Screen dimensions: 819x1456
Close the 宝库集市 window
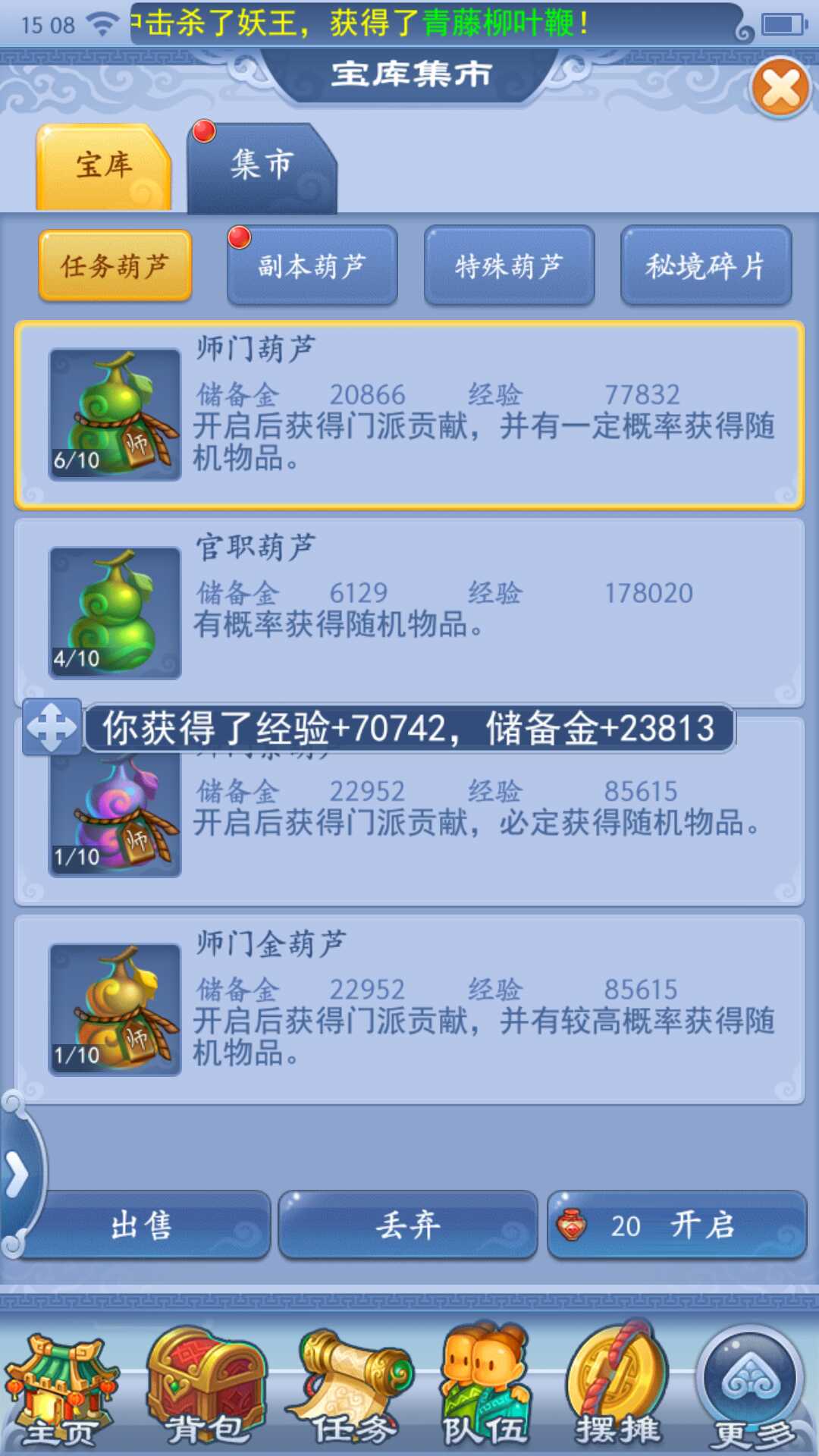point(780,89)
